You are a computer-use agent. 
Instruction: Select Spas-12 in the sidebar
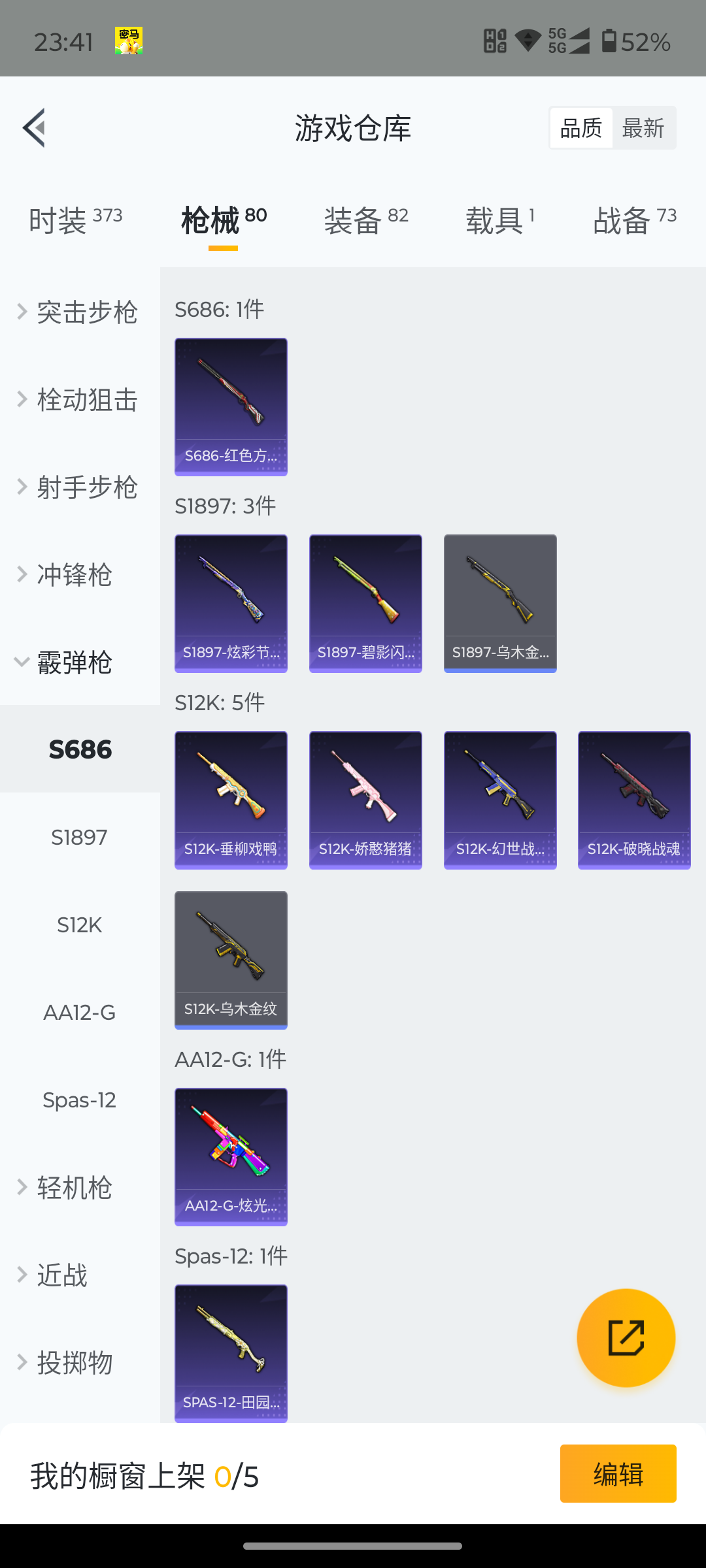(79, 1100)
